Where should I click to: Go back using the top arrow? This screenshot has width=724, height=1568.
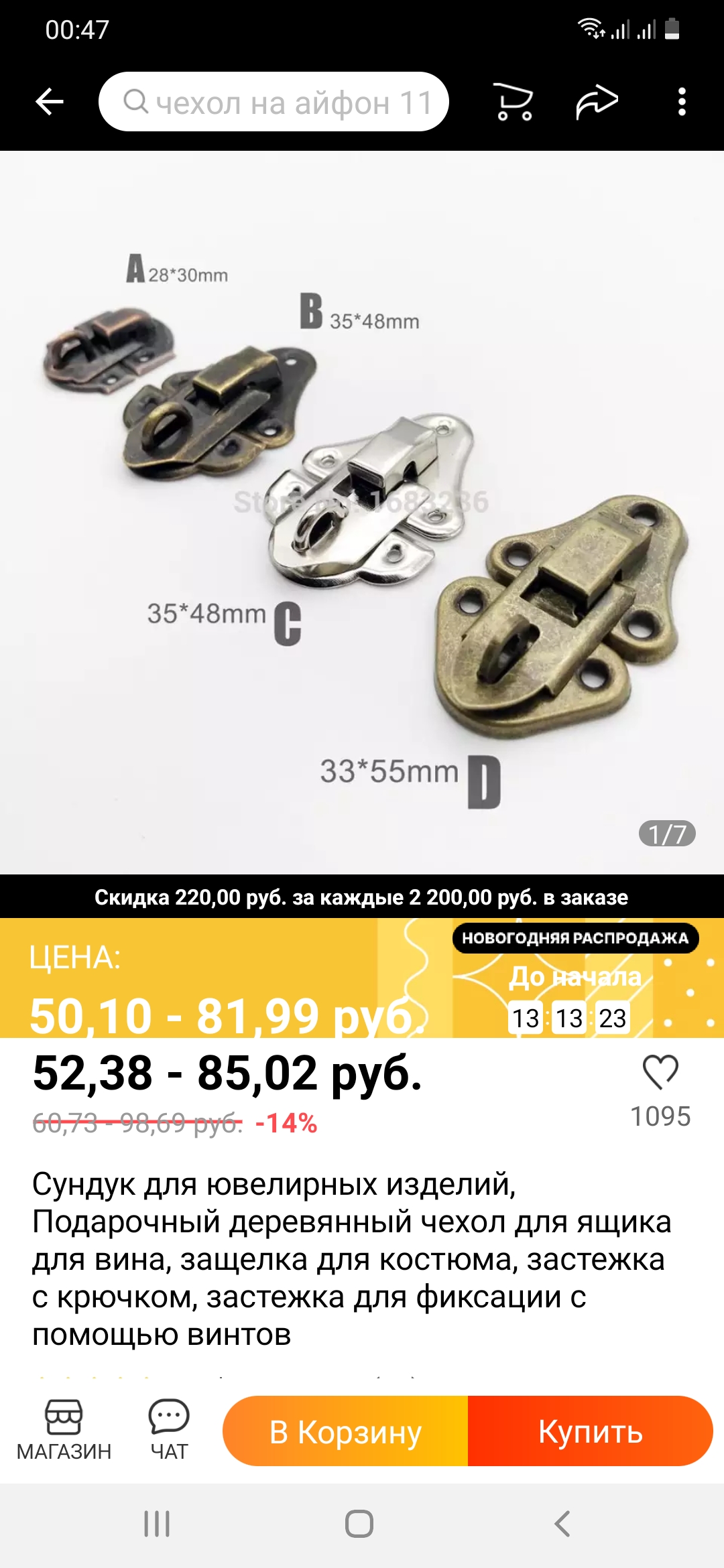(x=49, y=102)
